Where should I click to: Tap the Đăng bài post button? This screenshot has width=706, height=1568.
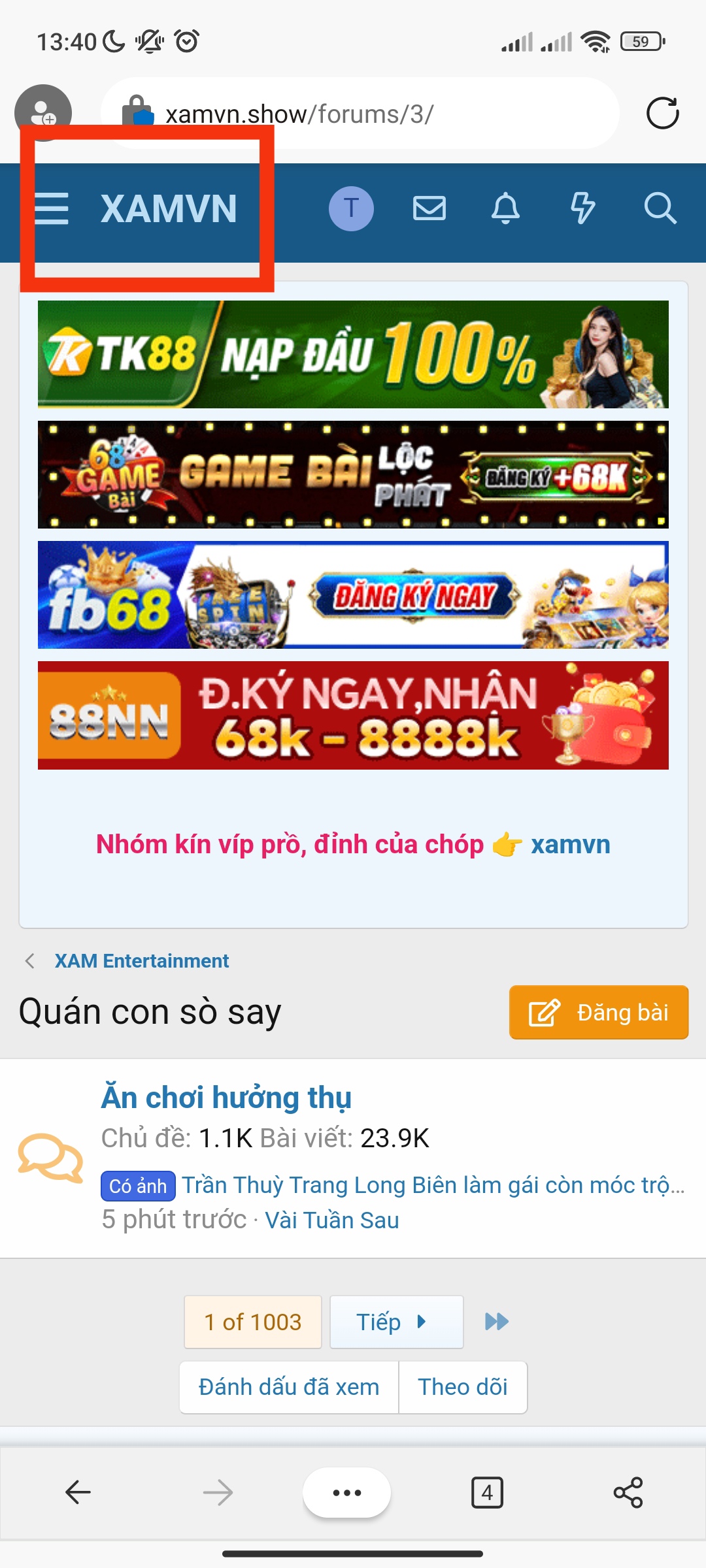[598, 1012]
